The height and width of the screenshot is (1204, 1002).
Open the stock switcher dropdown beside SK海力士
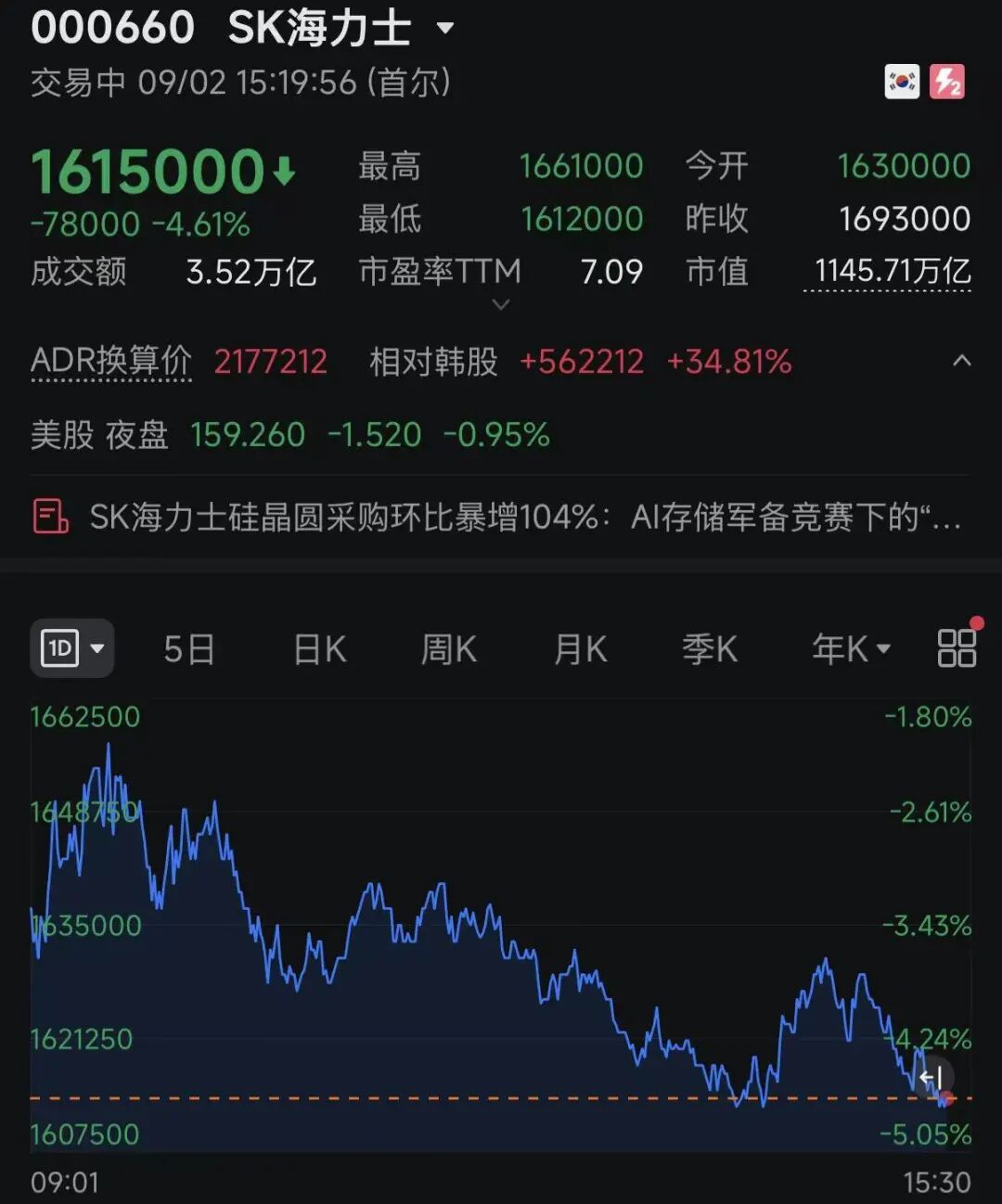click(x=445, y=29)
